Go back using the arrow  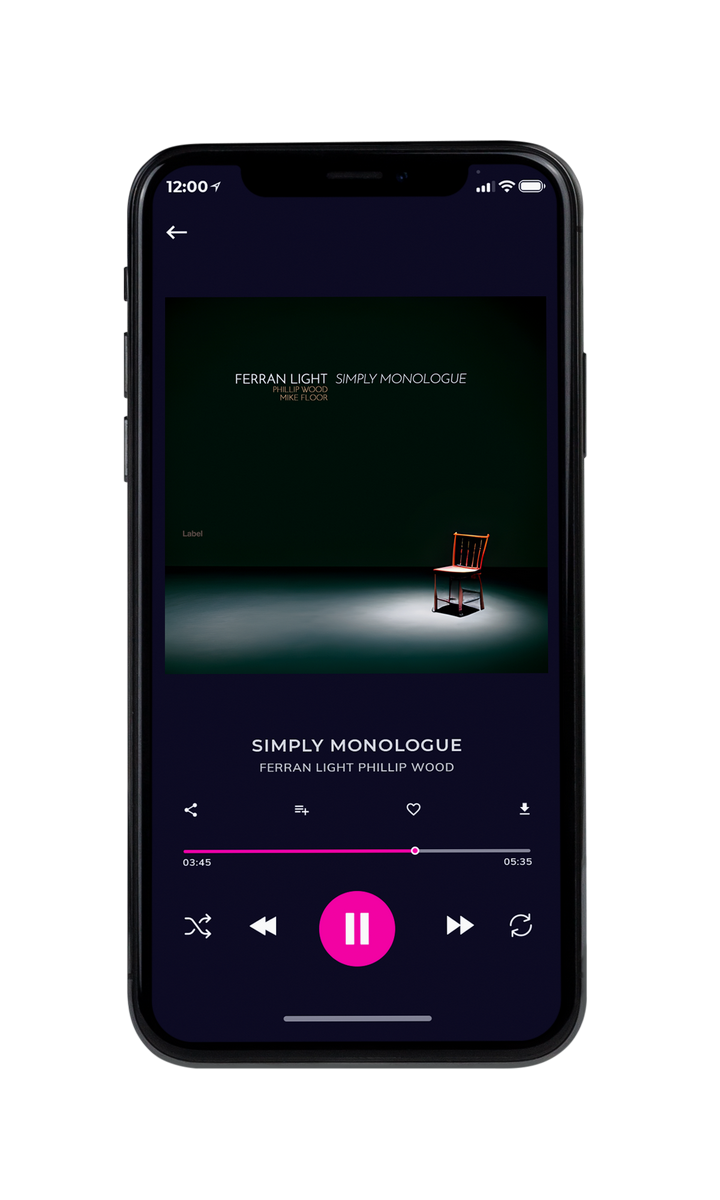[177, 232]
